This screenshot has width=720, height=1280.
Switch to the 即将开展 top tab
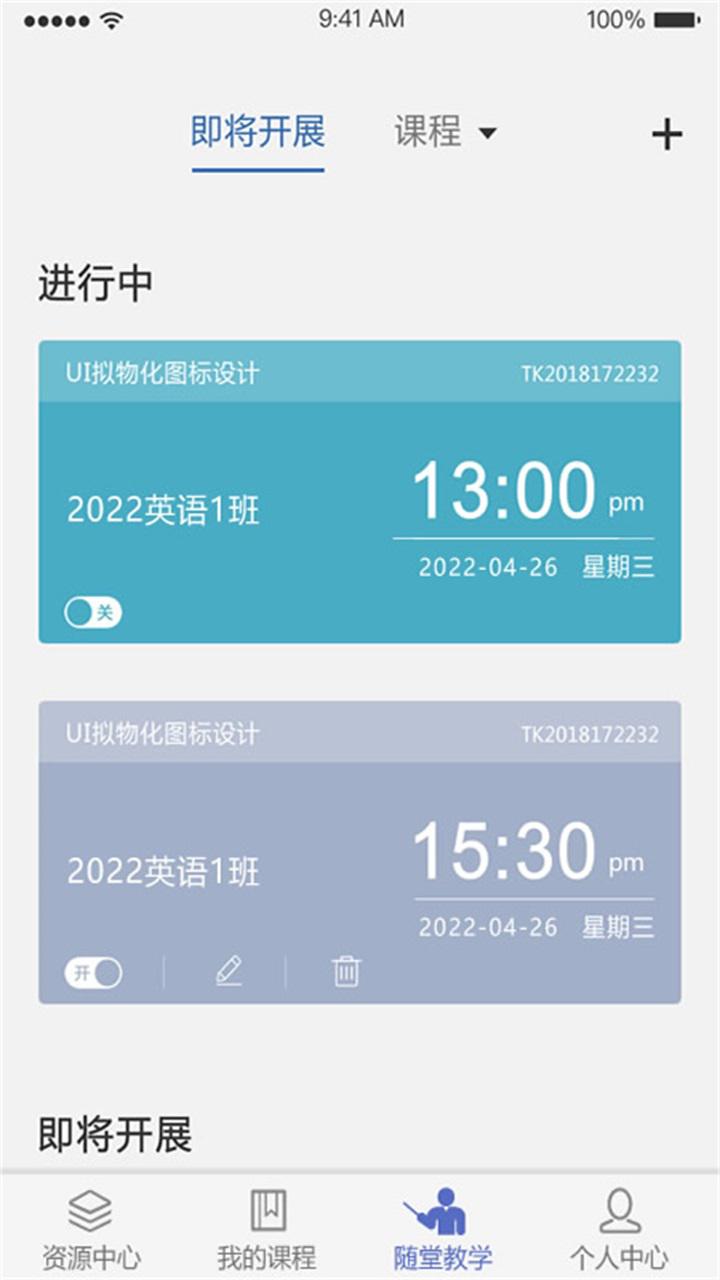click(x=258, y=132)
